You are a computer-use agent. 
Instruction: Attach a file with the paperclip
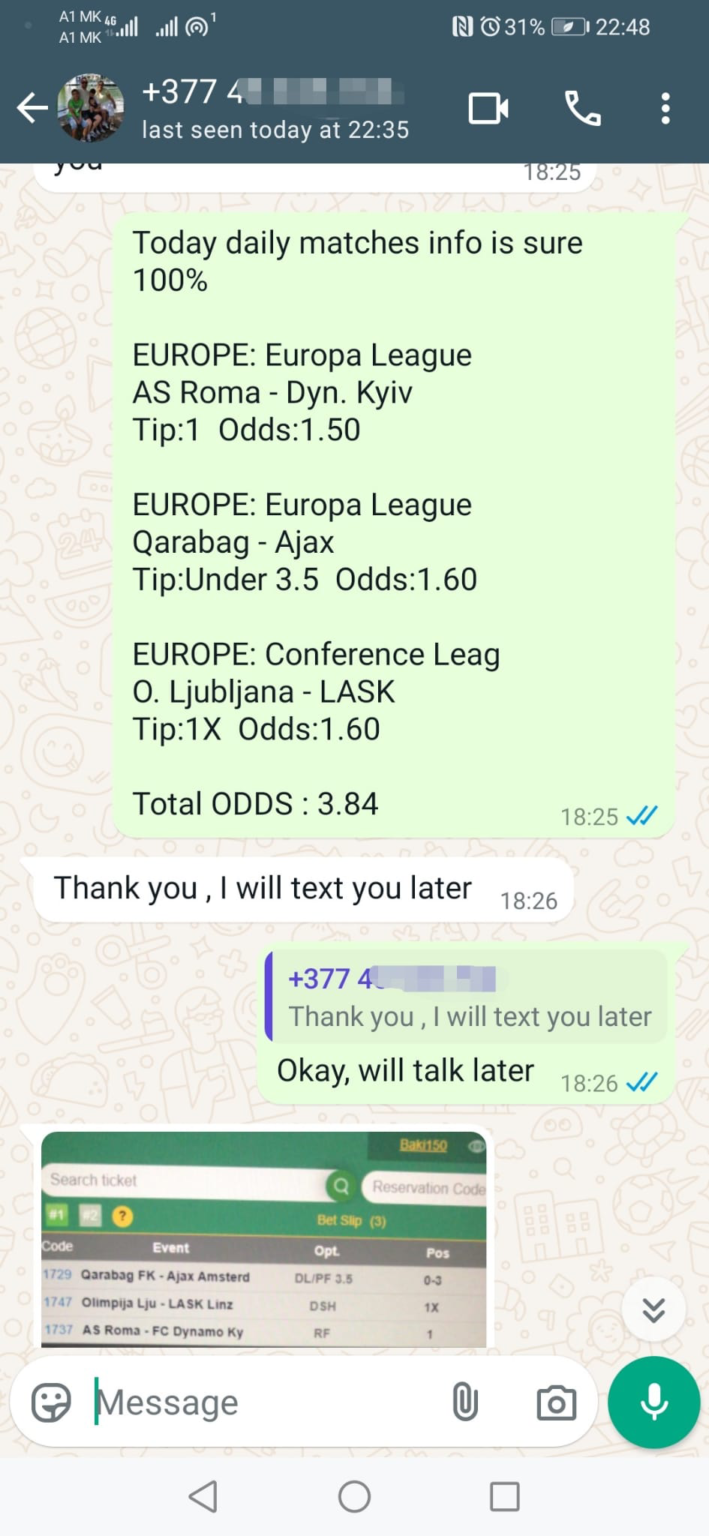coord(465,1402)
